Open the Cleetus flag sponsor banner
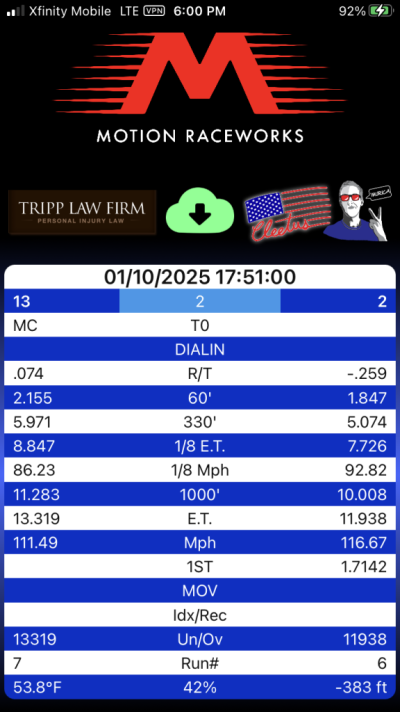This screenshot has height=712, width=400. pyautogui.click(x=316, y=213)
